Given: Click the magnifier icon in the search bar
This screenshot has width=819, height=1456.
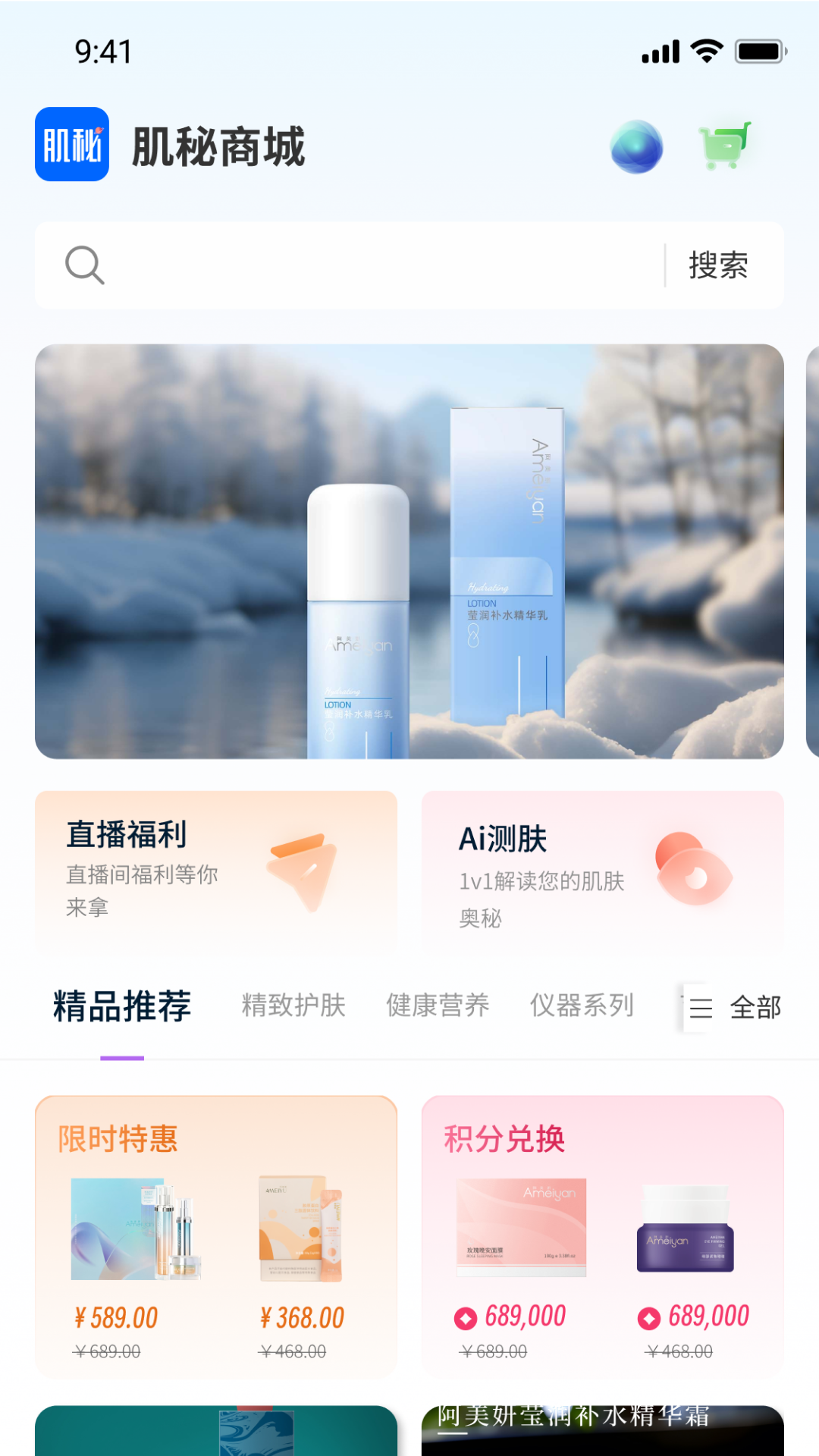Looking at the screenshot, I should coord(83,265).
